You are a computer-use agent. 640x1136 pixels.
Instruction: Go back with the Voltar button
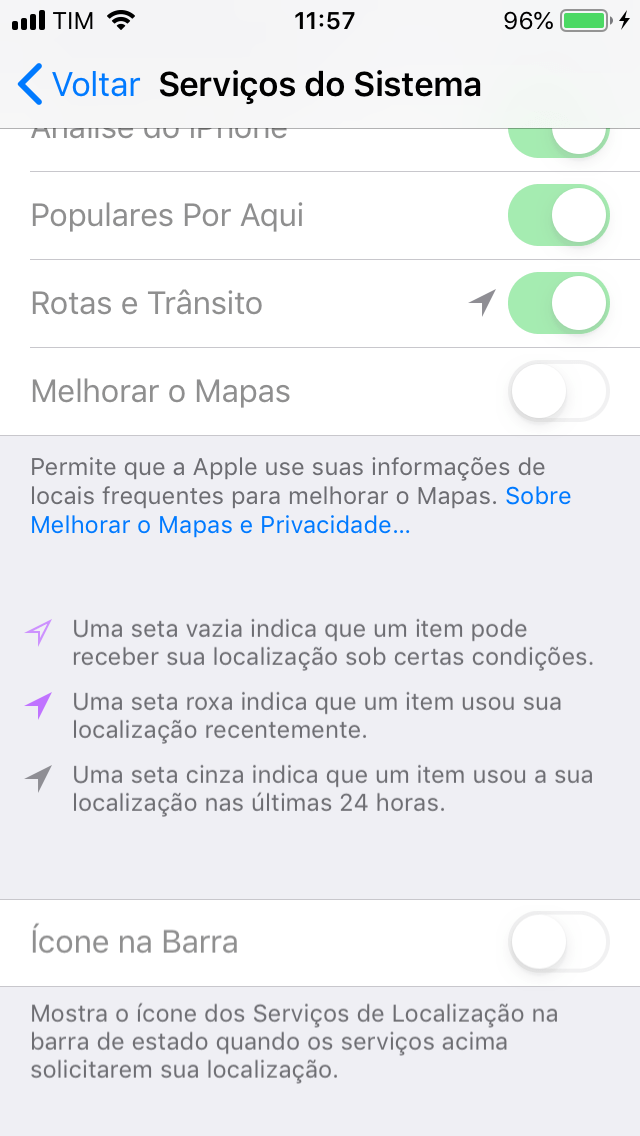pyautogui.click(x=78, y=85)
